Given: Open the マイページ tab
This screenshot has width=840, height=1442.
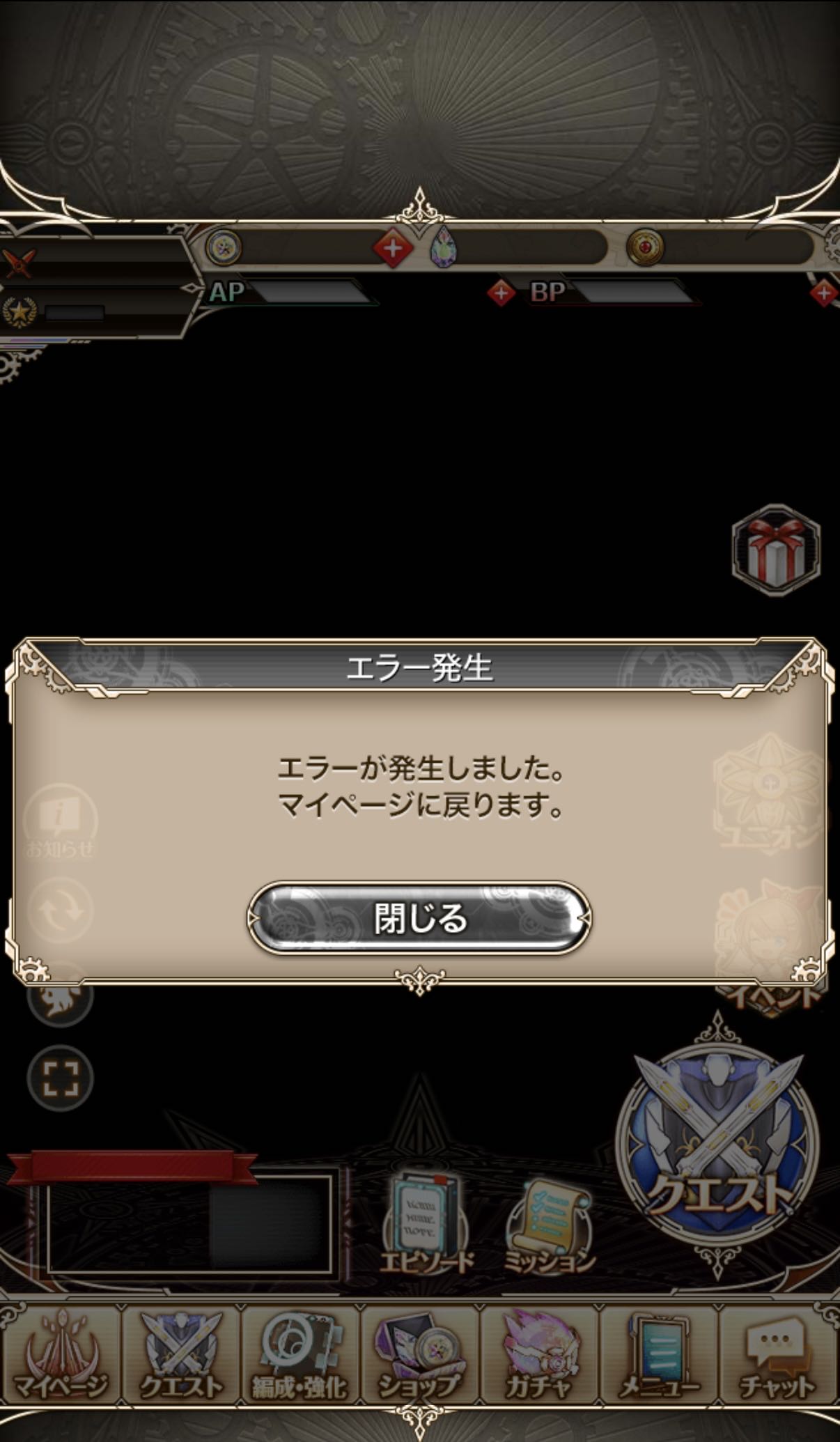Looking at the screenshot, I should coord(61,1354).
